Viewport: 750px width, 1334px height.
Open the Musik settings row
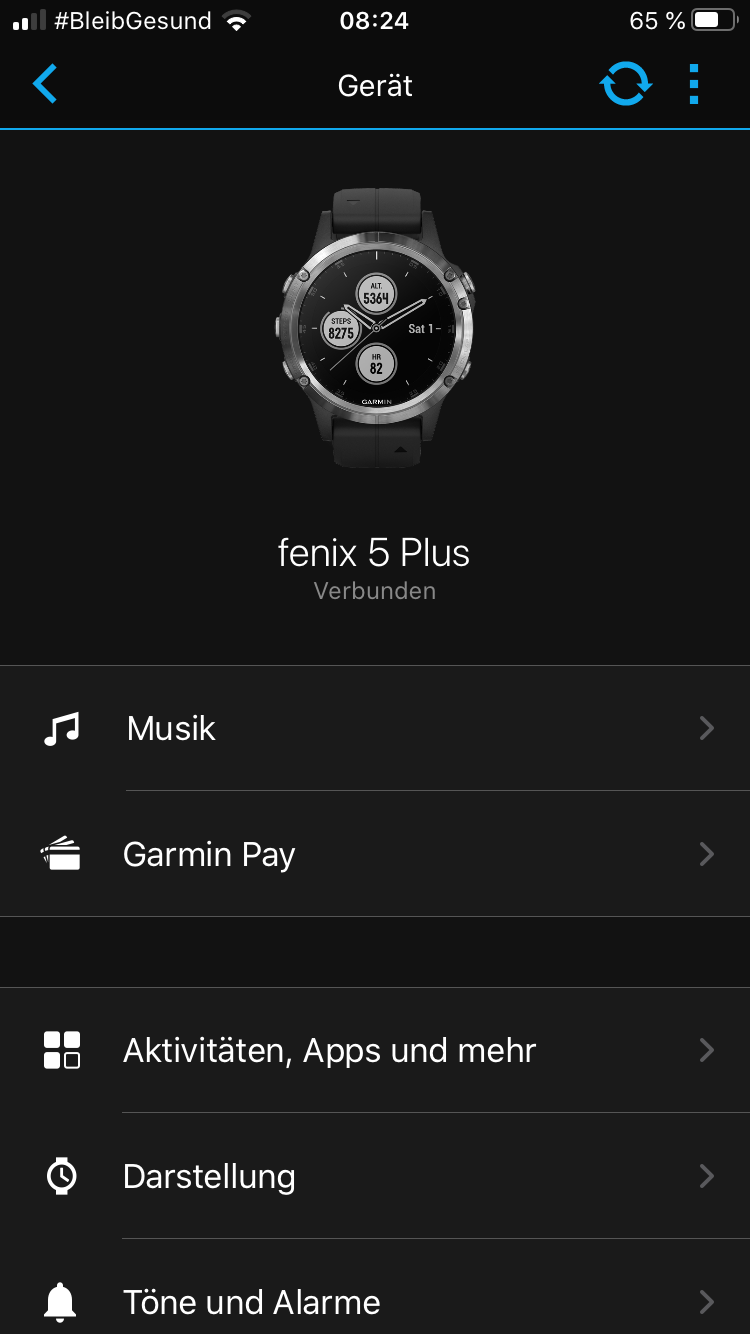(375, 728)
